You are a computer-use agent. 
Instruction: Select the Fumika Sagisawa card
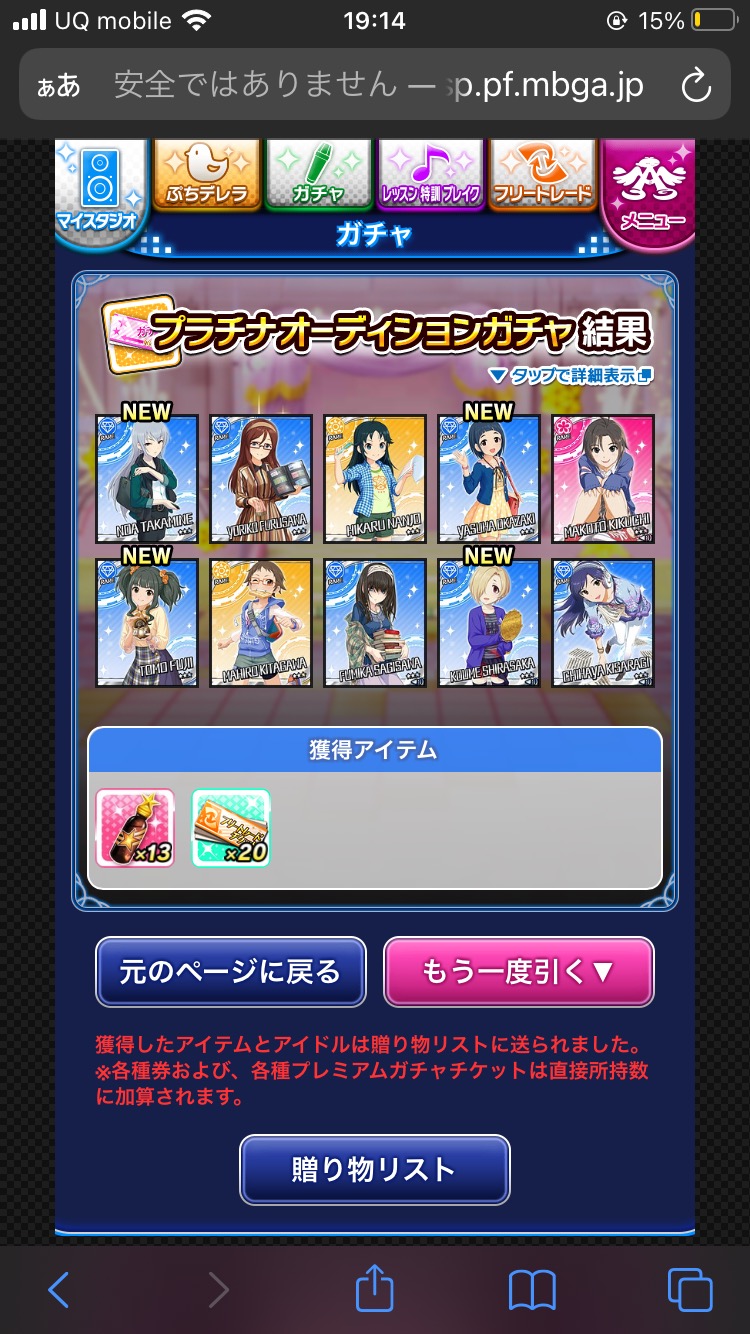click(375, 622)
